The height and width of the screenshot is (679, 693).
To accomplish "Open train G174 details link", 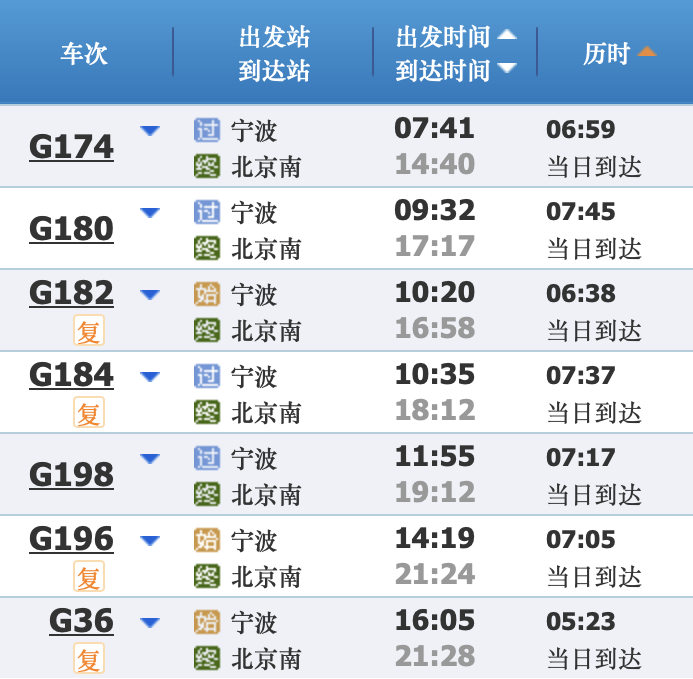I will pos(71,147).
